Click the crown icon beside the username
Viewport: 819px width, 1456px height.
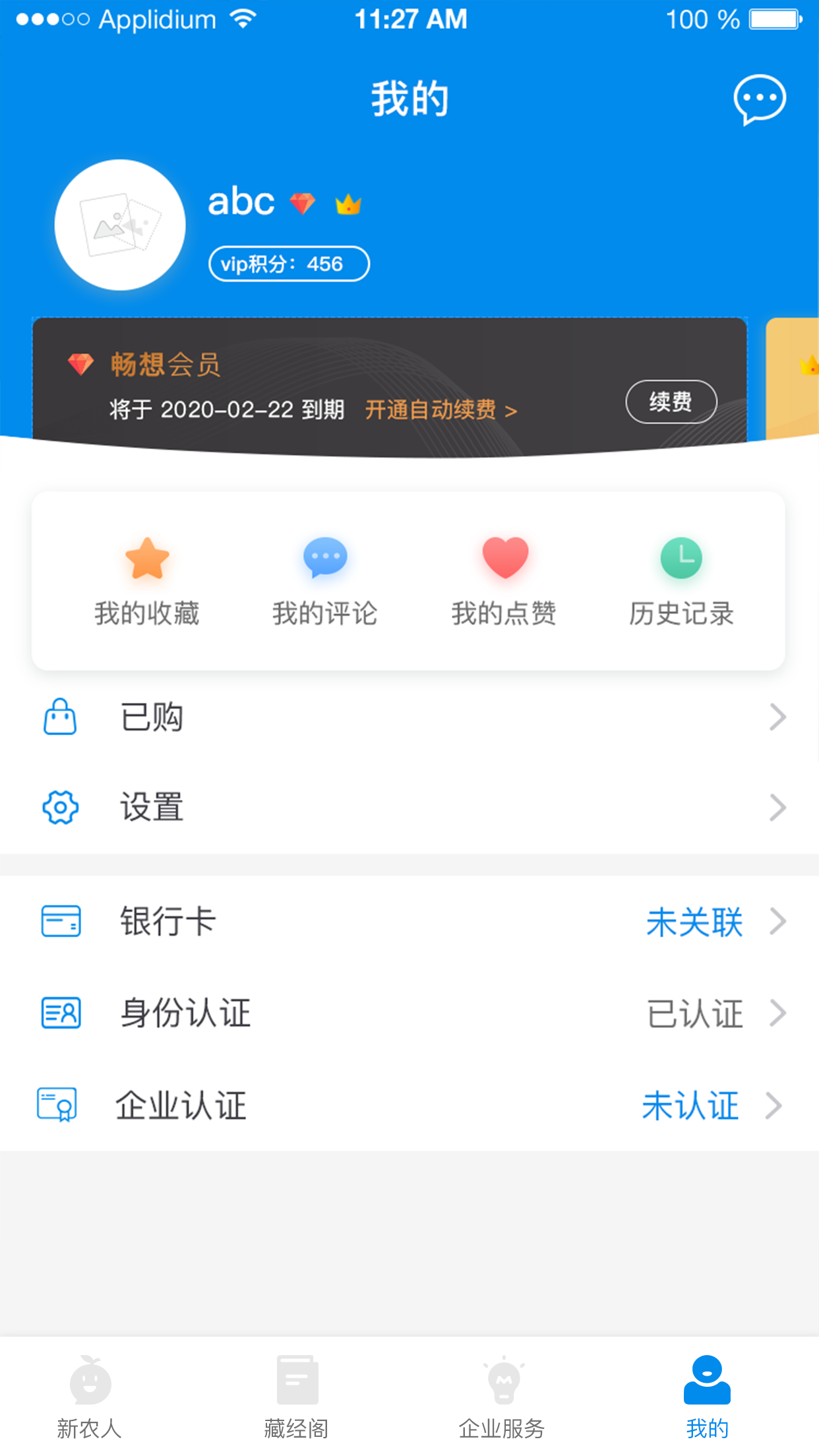pyautogui.click(x=349, y=204)
